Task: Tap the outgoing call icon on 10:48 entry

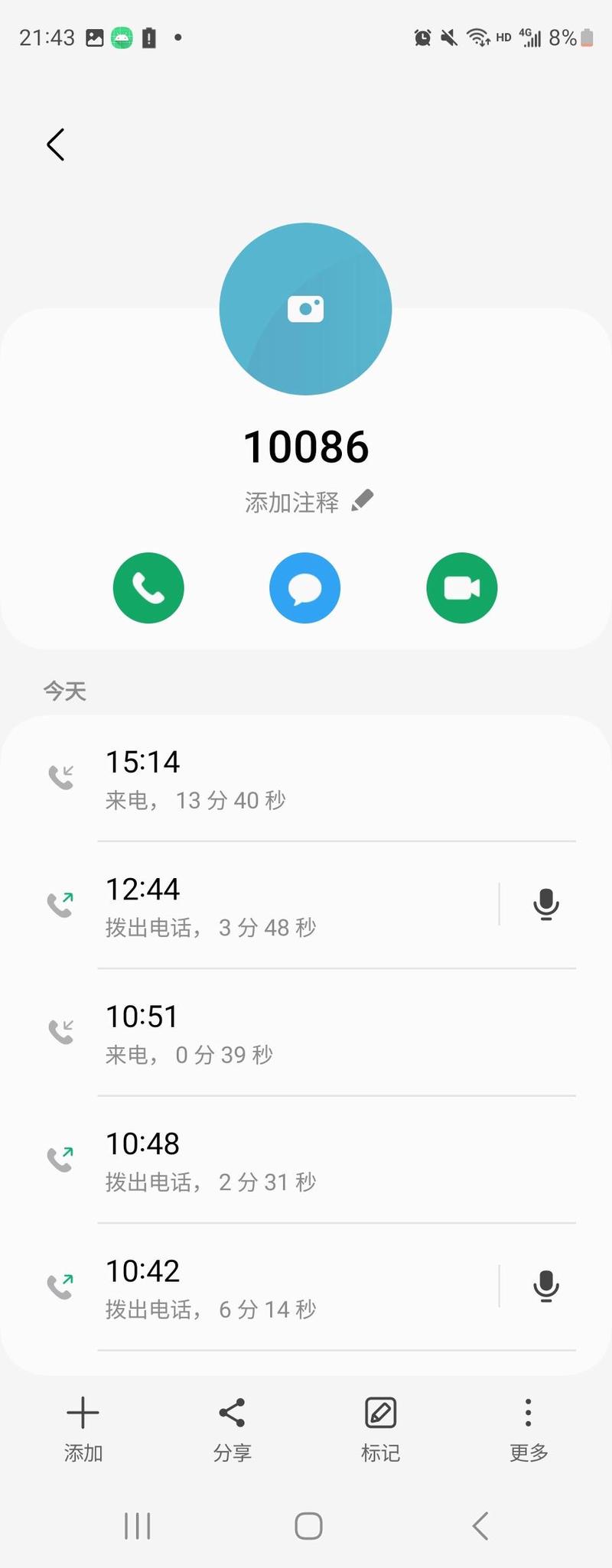Action: (x=61, y=1157)
